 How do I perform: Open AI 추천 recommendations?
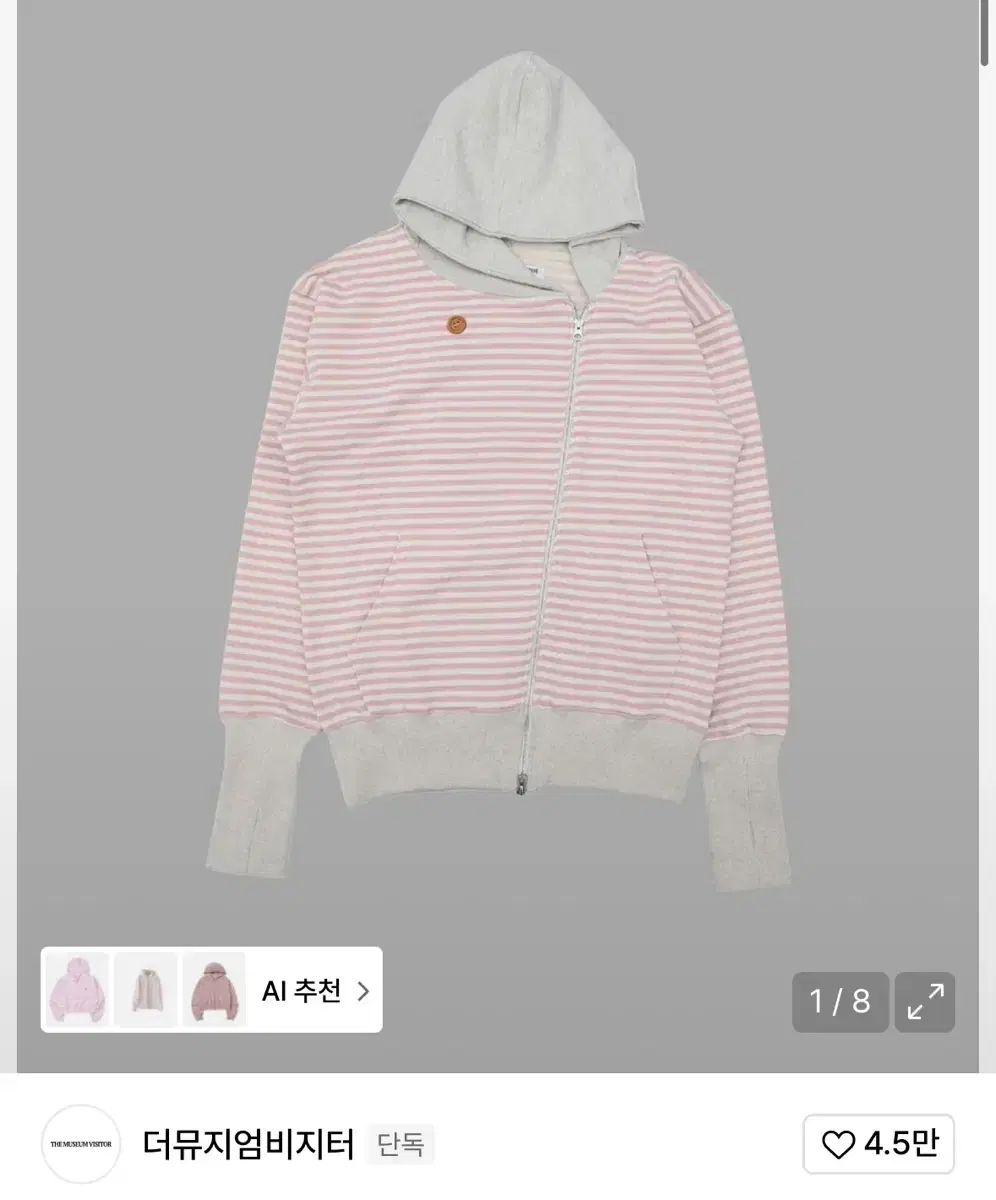tap(314, 991)
